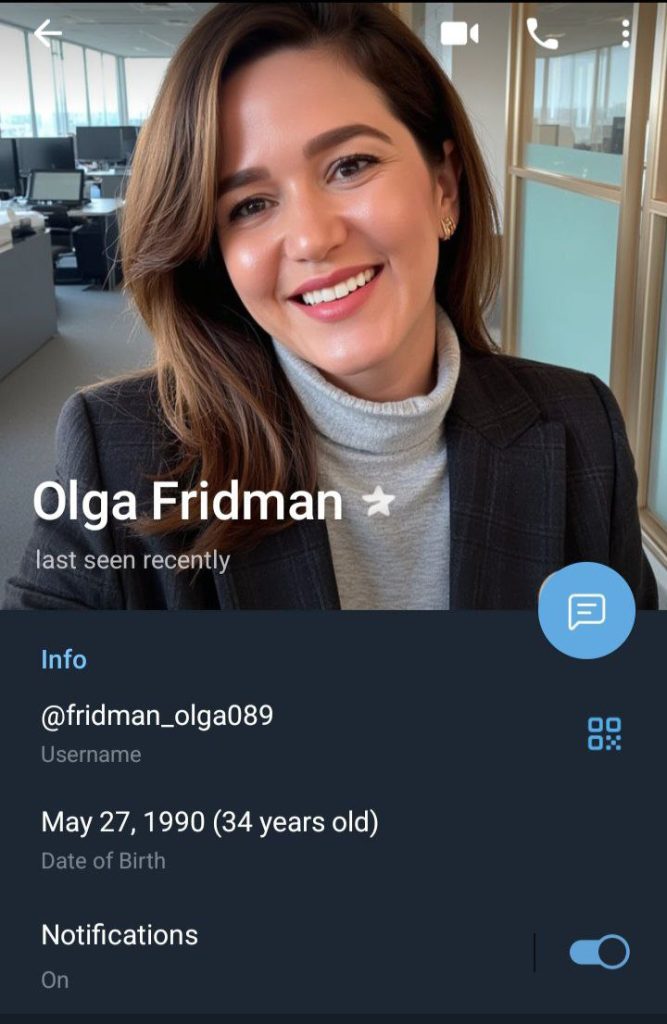Open the chat via the message button
Viewport: 667px width, 1024px height.
click(586, 611)
